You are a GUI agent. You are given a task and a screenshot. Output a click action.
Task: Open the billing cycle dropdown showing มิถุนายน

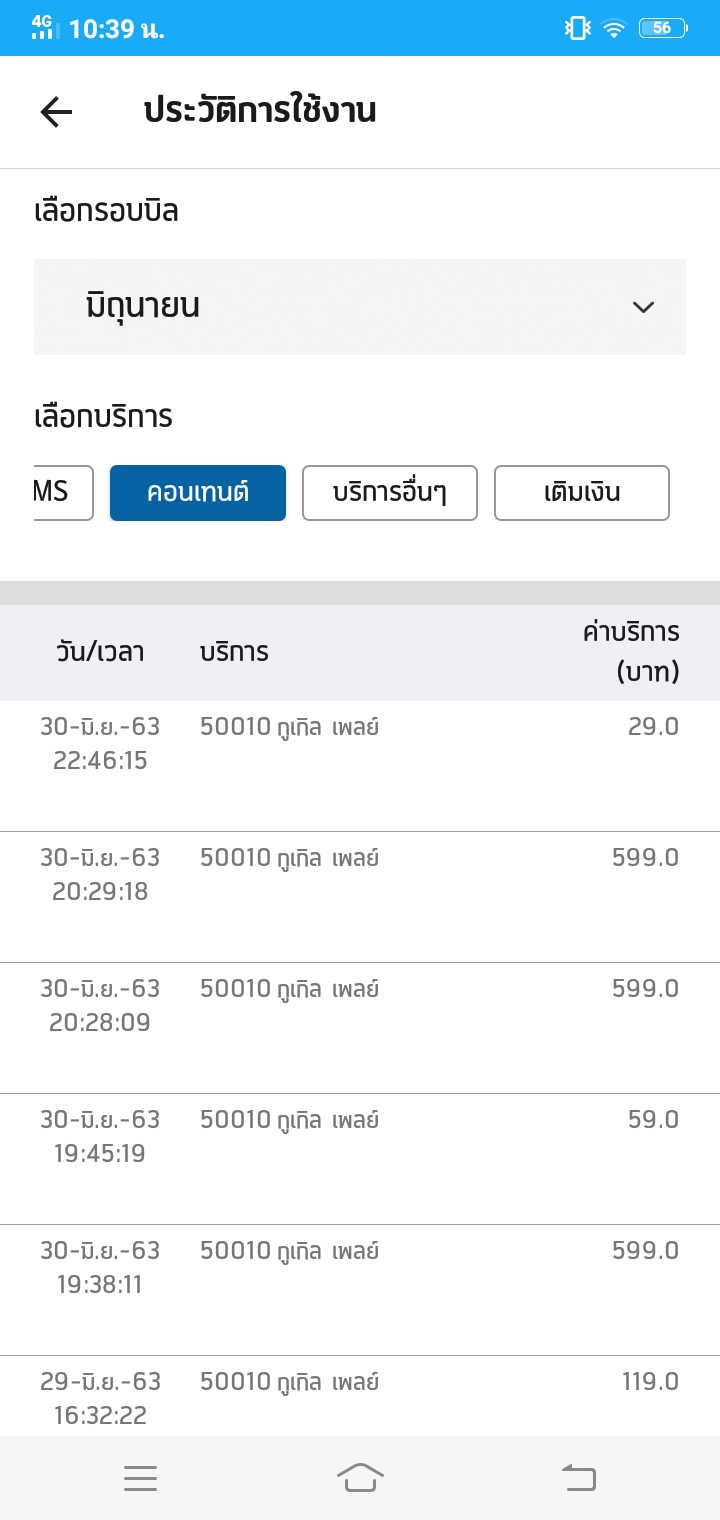click(x=360, y=307)
